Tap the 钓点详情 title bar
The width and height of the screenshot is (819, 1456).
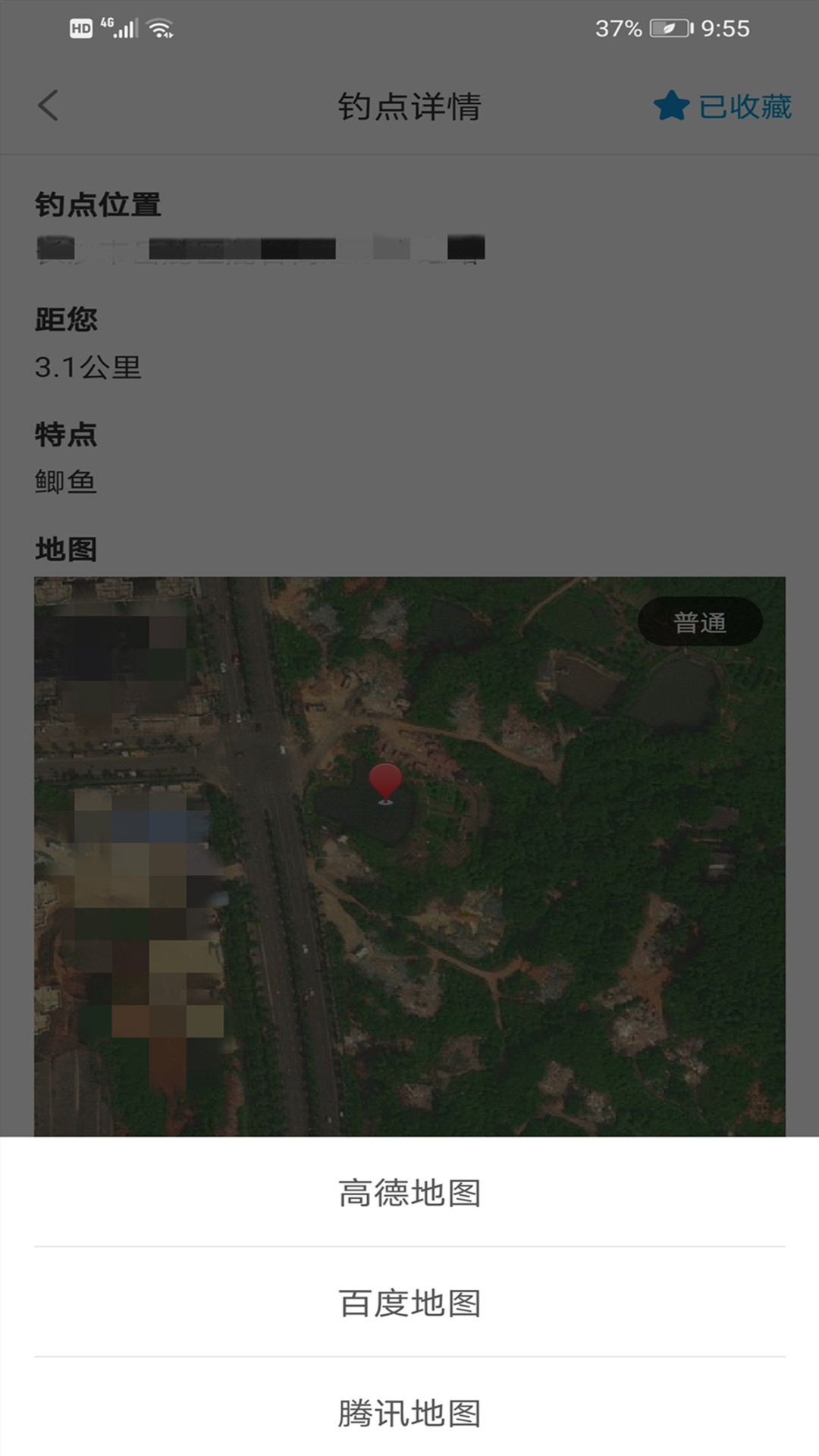point(409,106)
